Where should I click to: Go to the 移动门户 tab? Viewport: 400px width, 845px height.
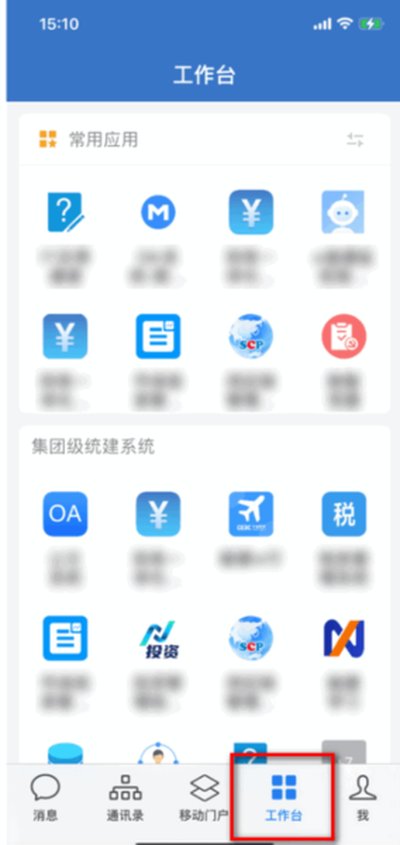tap(204, 798)
